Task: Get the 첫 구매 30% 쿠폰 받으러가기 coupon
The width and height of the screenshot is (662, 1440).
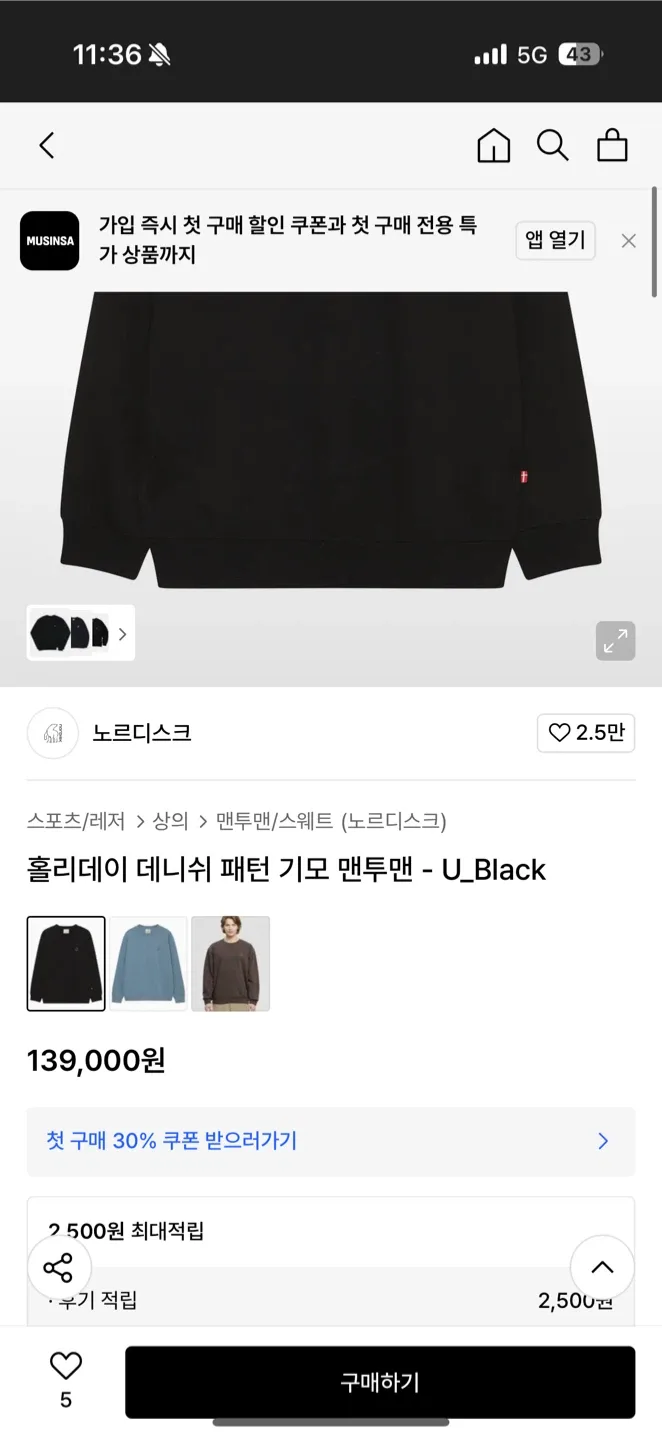Action: [330, 1141]
